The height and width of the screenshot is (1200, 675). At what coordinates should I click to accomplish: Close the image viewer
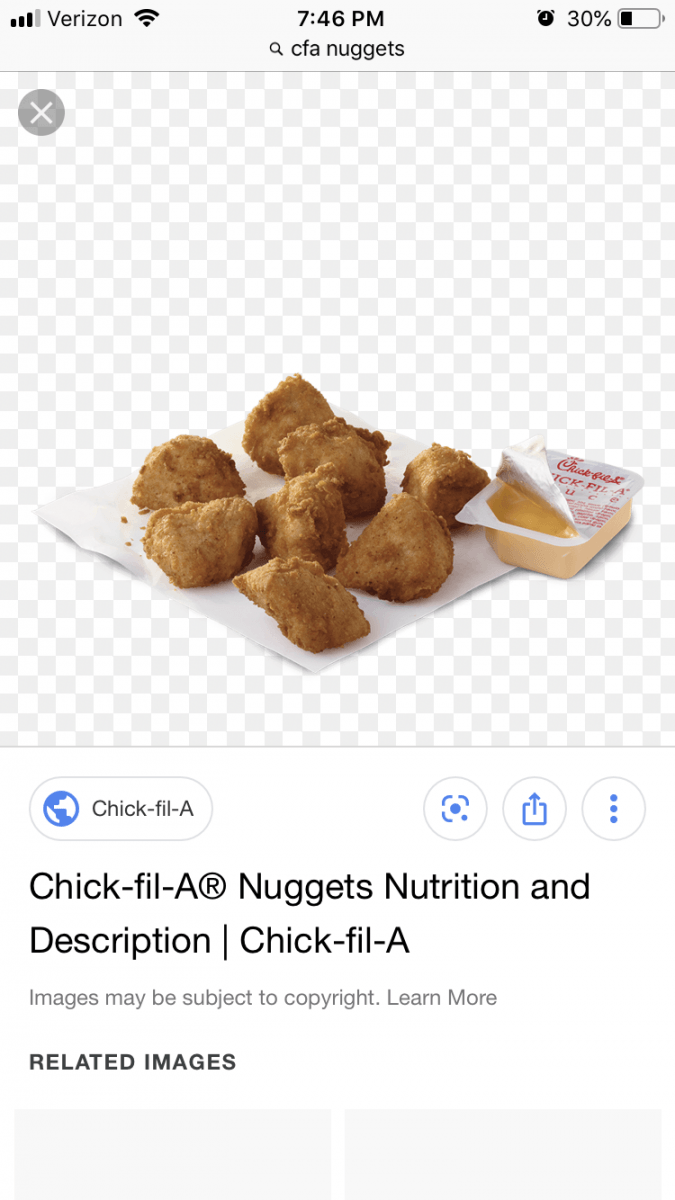click(x=41, y=112)
